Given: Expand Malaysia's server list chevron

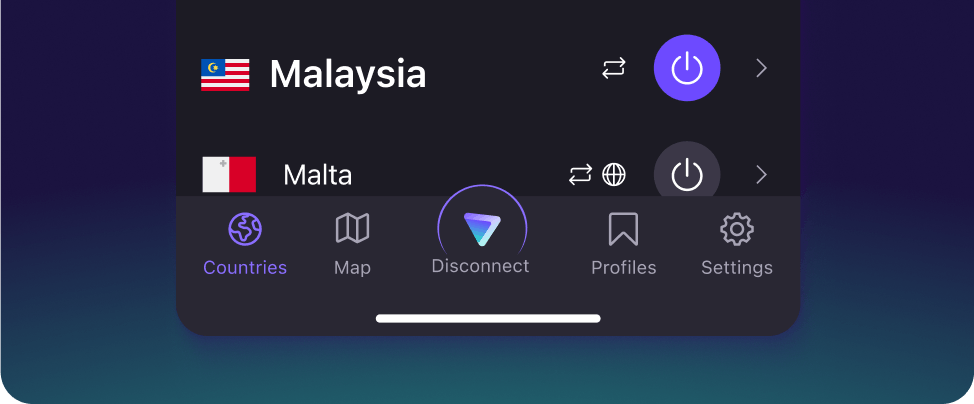Looking at the screenshot, I should [x=761, y=68].
